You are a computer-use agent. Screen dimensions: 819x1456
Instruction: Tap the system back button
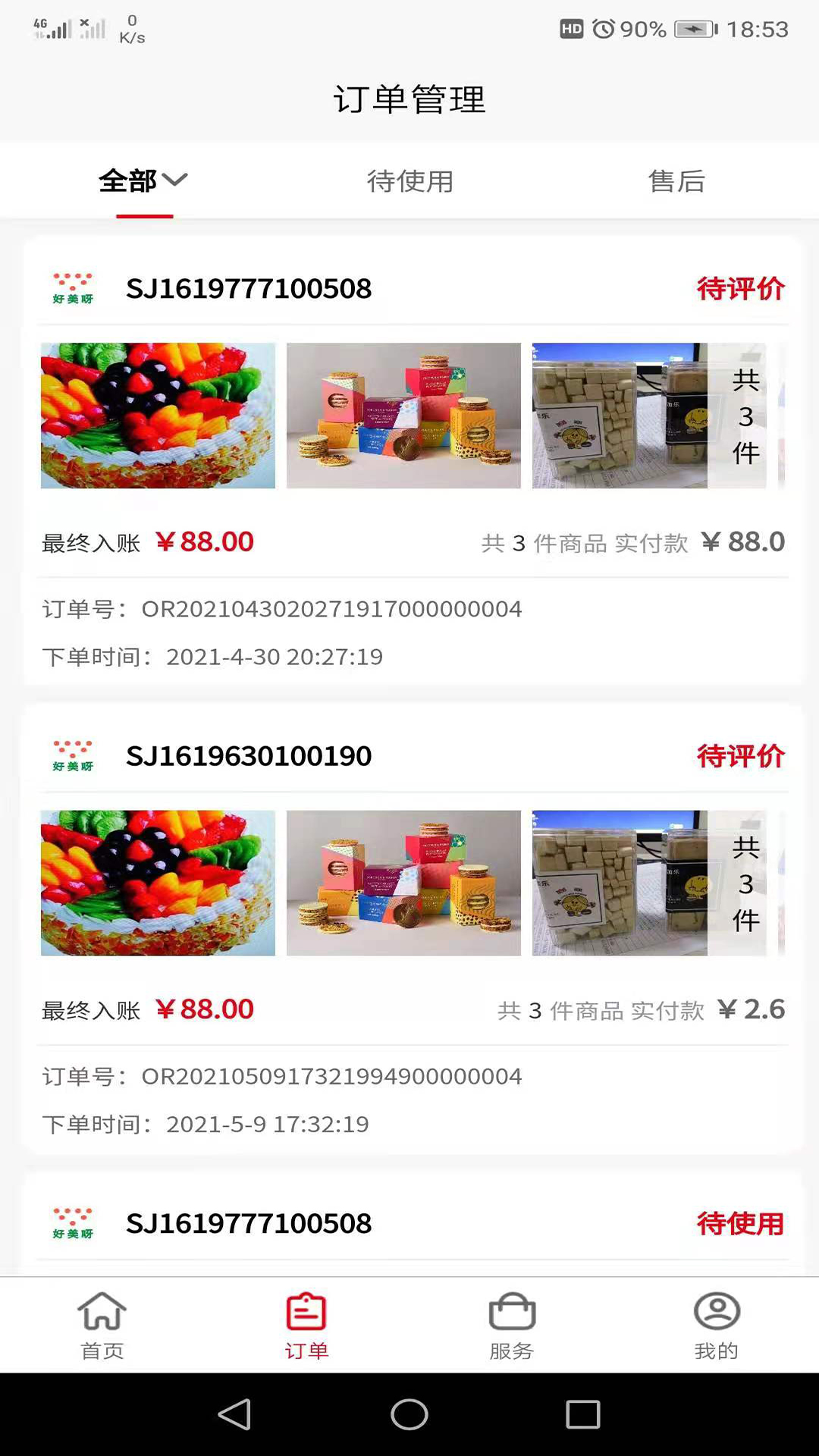pos(235,1414)
